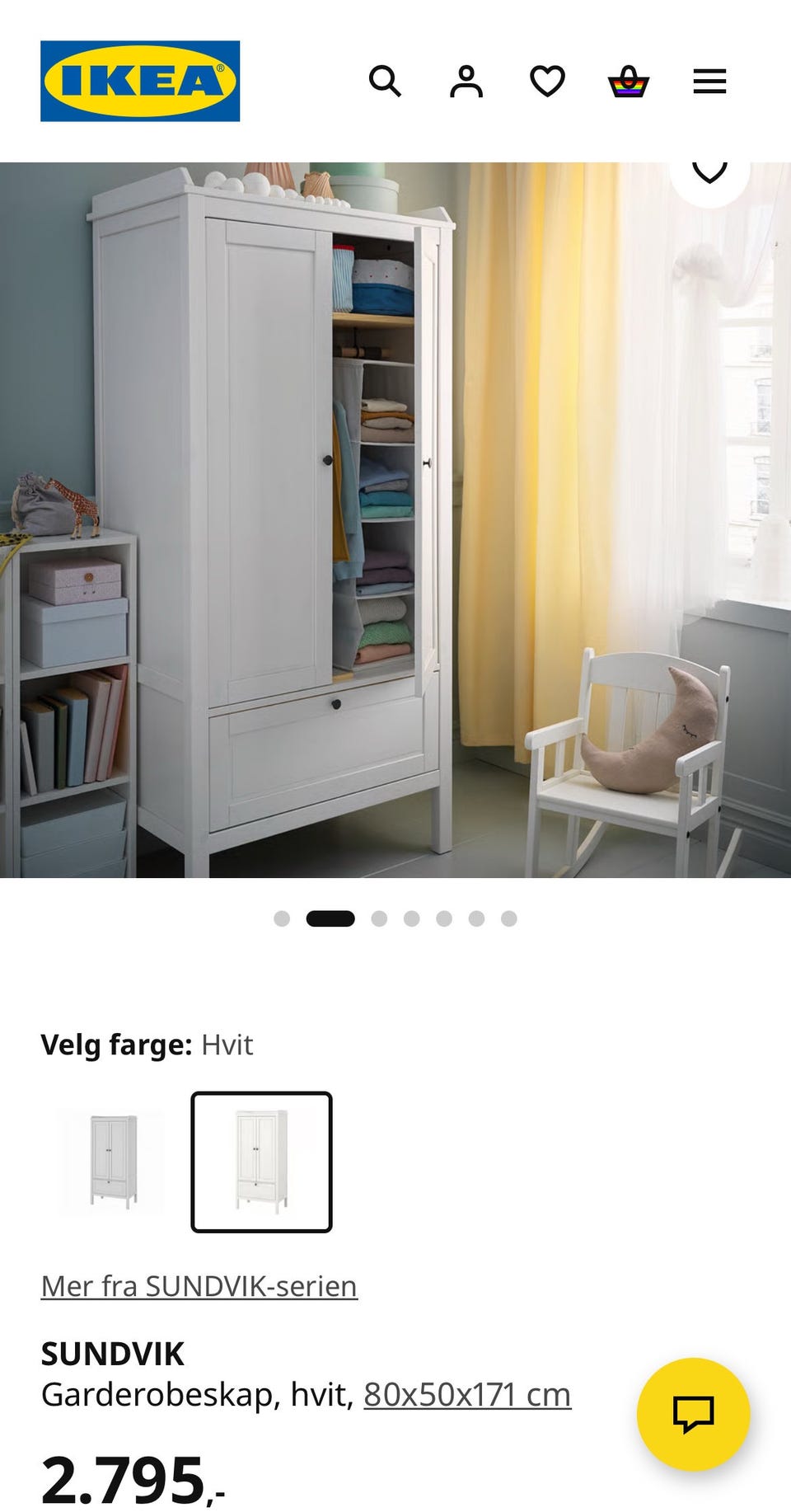Open the search function
The image size is (791, 1512).
(x=386, y=82)
